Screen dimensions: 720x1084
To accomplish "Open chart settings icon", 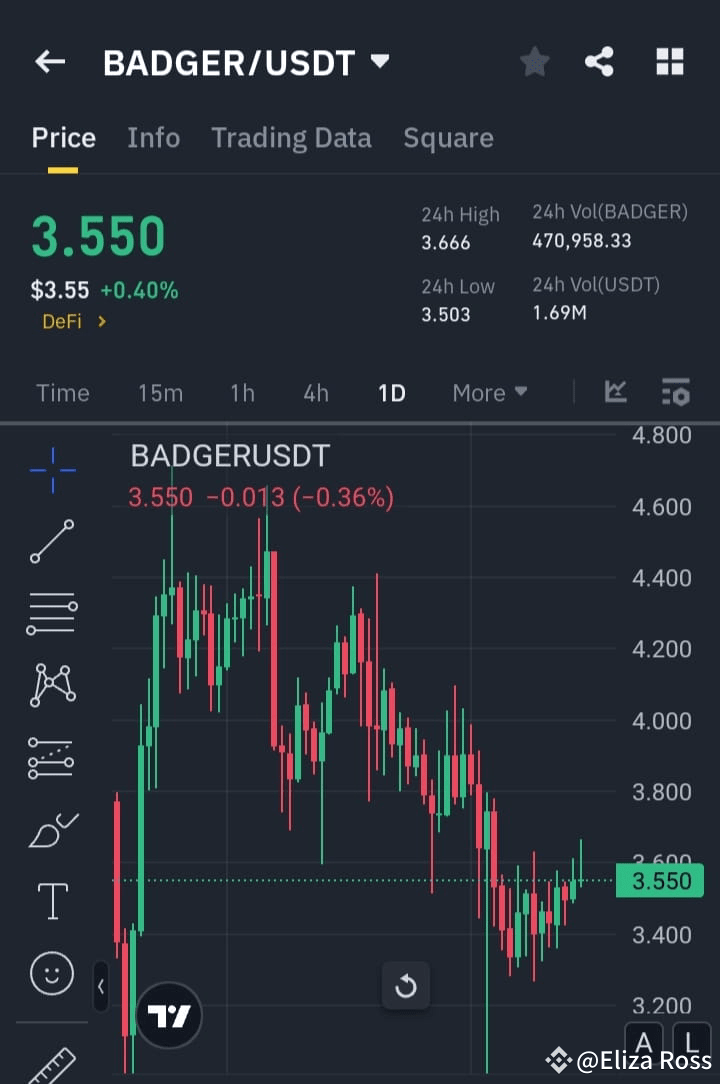I will (676, 393).
